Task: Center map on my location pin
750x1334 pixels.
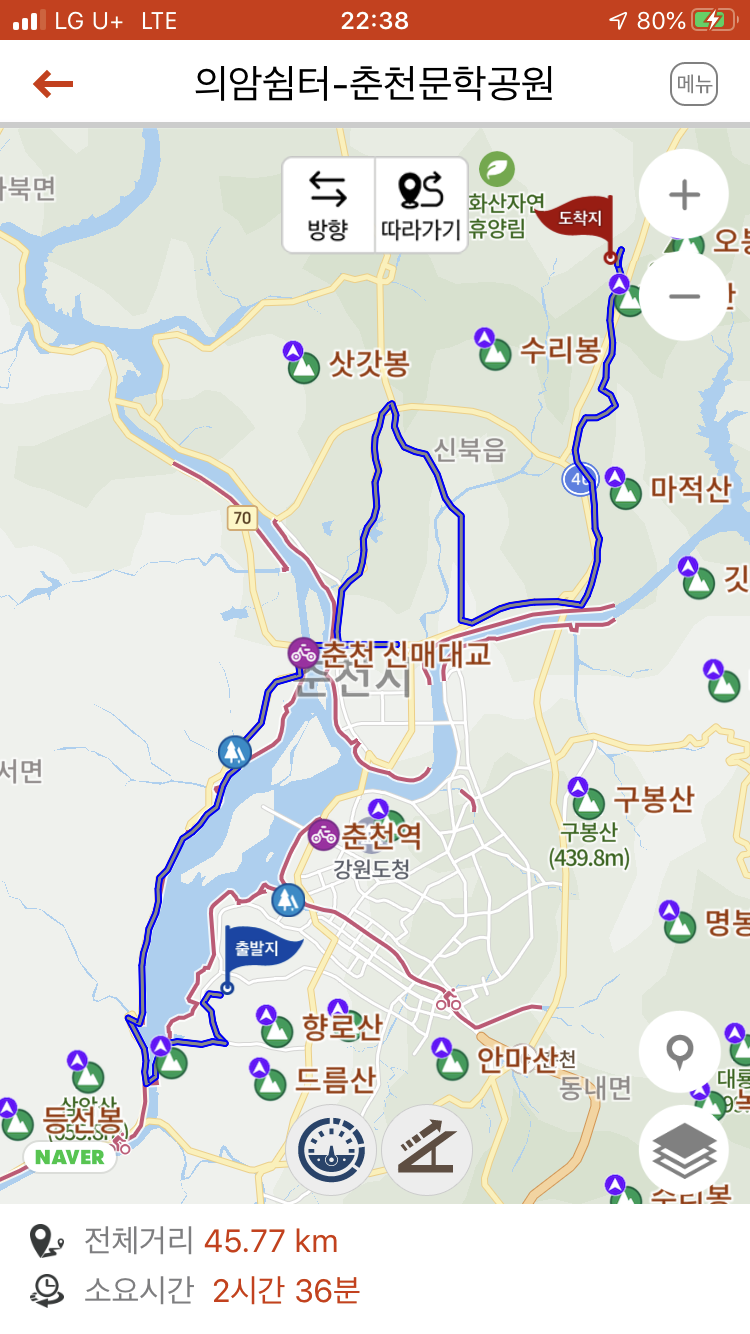Action: tap(680, 1051)
